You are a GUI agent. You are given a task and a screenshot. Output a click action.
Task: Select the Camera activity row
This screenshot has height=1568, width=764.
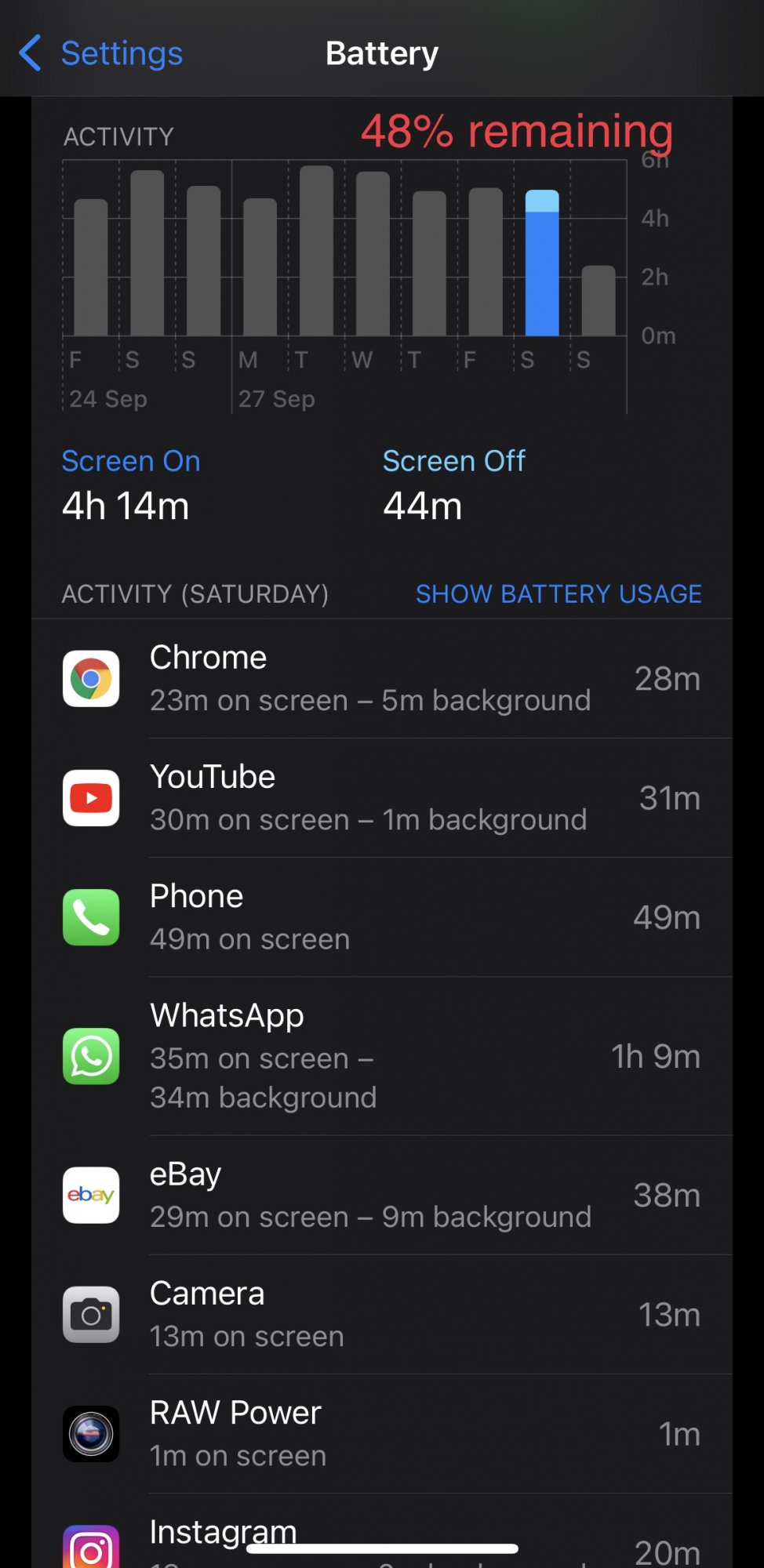pos(382,1314)
